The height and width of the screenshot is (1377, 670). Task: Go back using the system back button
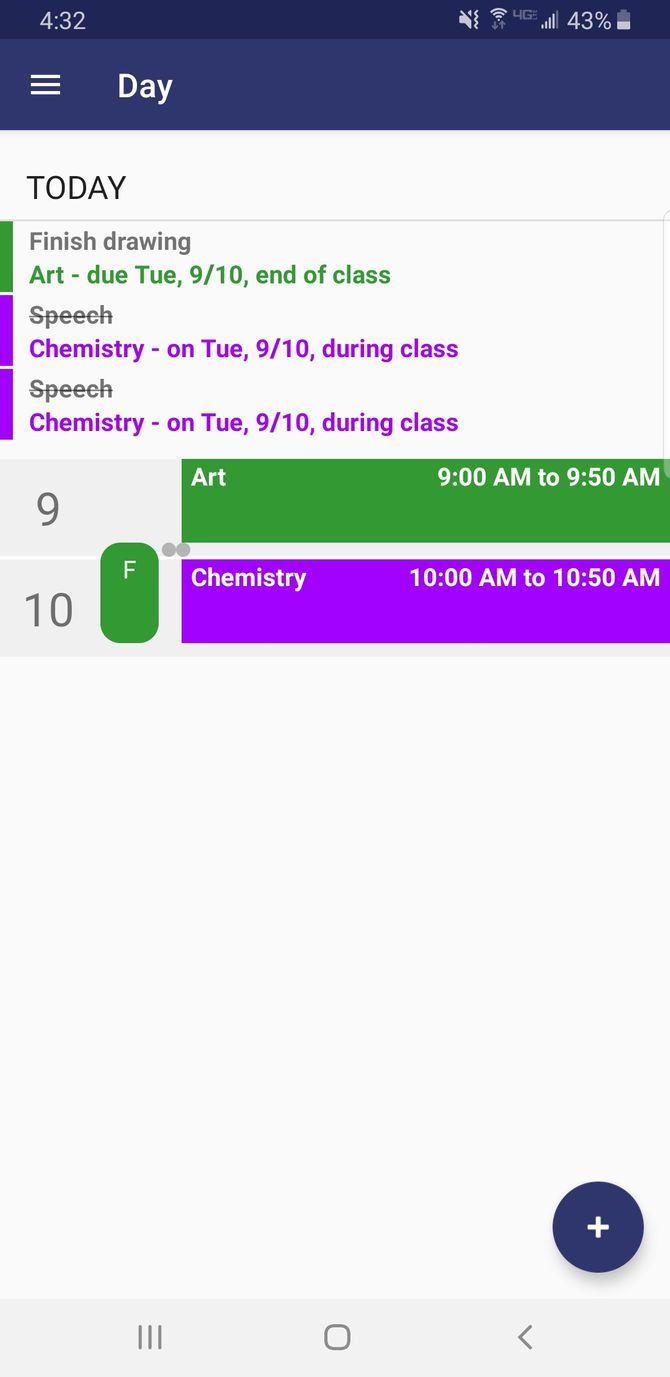coord(524,1337)
